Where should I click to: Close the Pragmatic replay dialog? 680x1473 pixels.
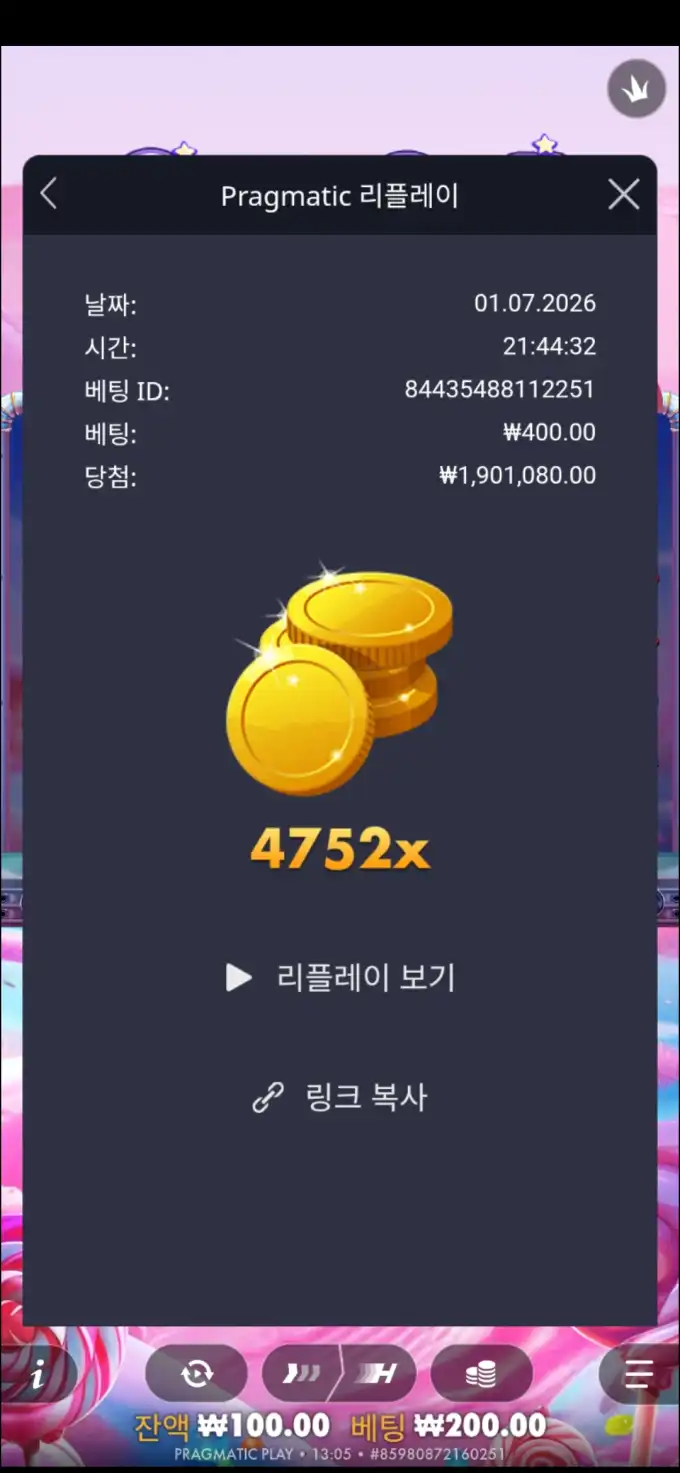coord(623,194)
